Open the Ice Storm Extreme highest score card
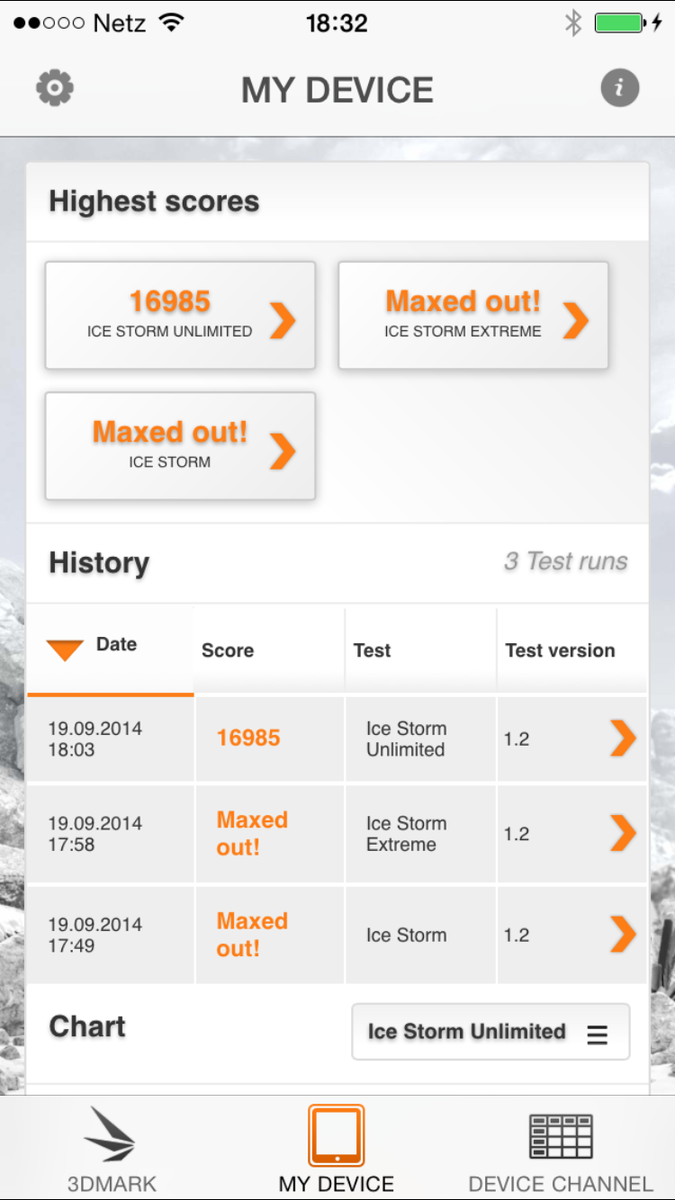The height and width of the screenshot is (1200, 675). [x=473, y=315]
